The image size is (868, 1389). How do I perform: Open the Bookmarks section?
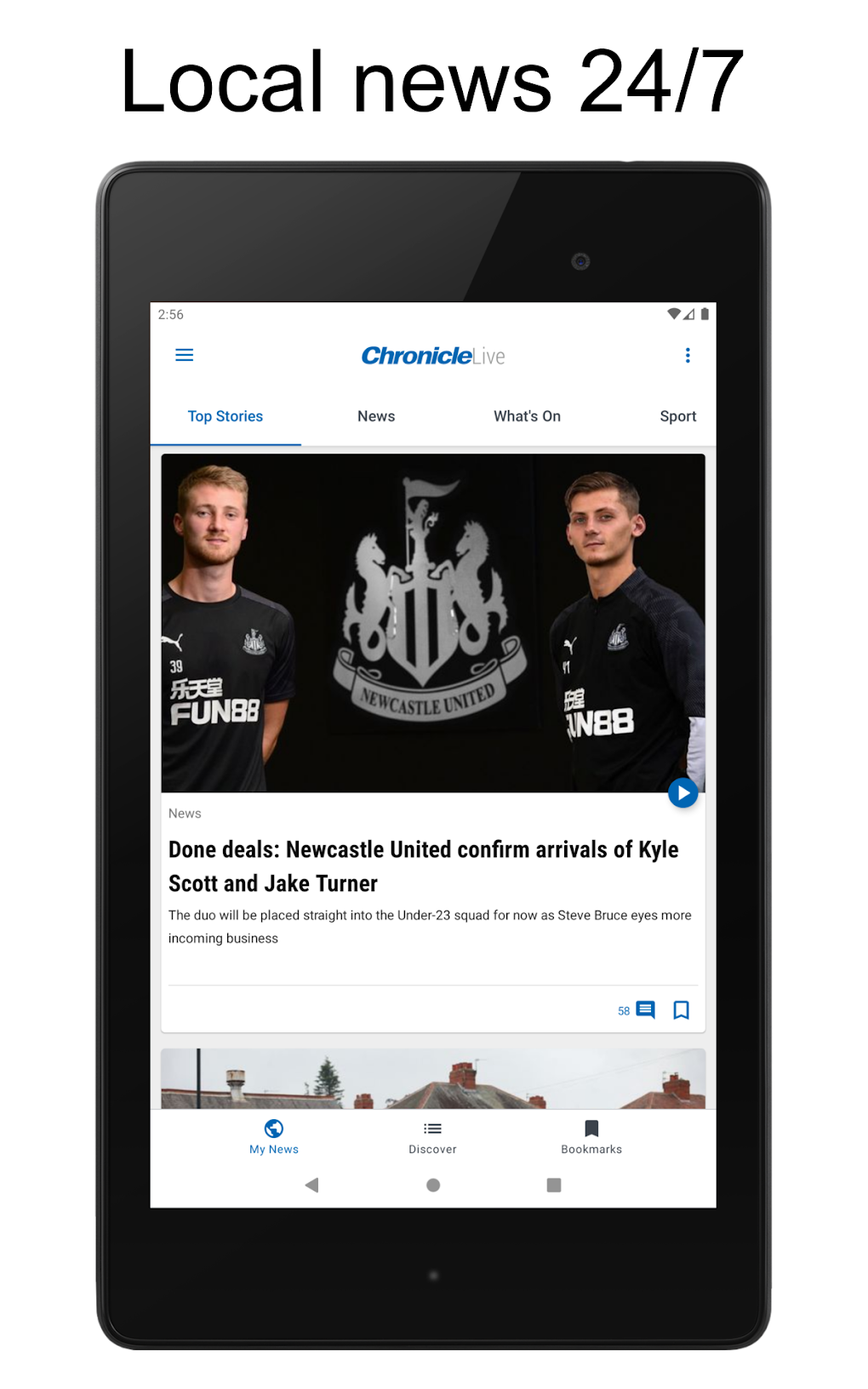click(x=591, y=1136)
